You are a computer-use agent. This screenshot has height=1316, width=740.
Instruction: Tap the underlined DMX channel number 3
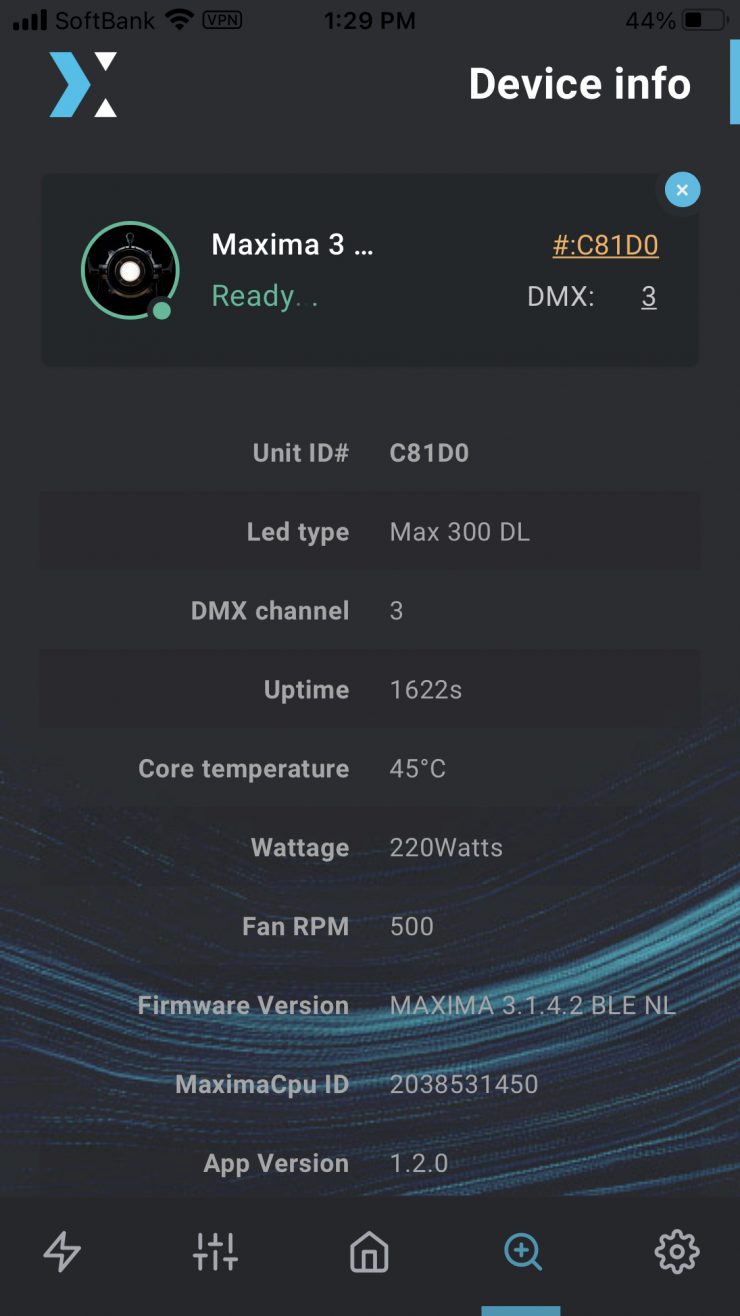pos(649,297)
